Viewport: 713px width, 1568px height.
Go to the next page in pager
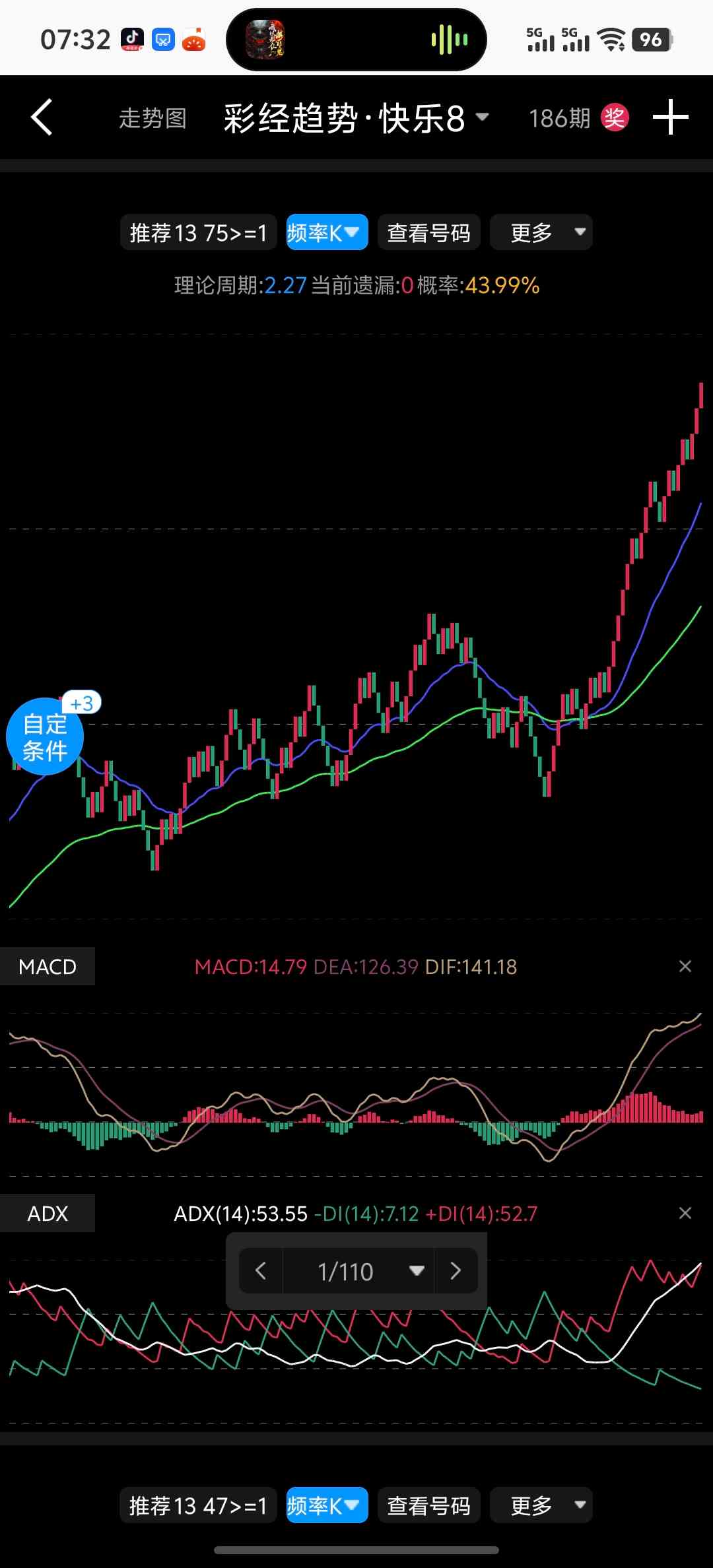[456, 1271]
